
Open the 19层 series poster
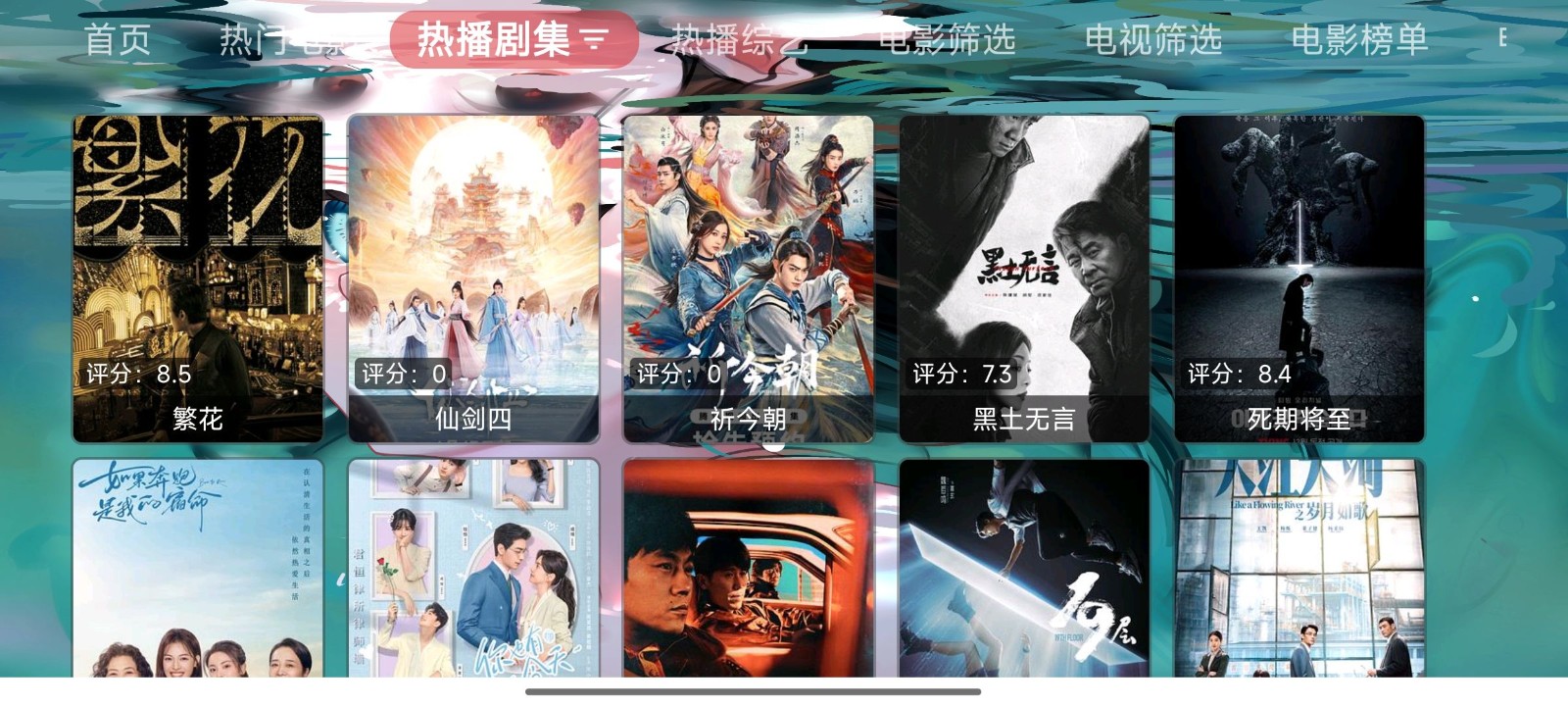(x=1024, y=569)
